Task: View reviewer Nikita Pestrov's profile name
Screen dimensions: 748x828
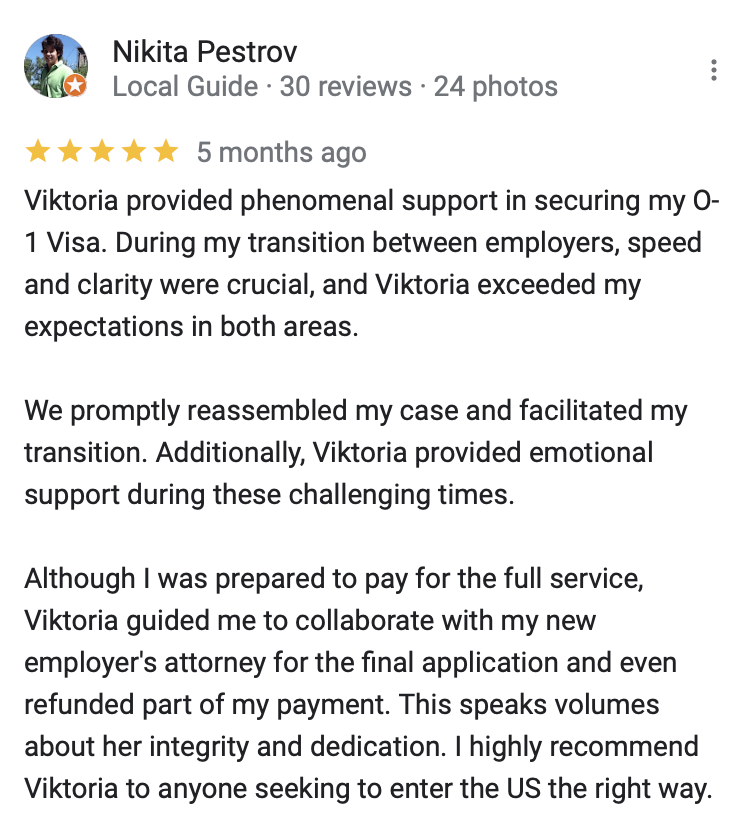Action: coord(204,51)
